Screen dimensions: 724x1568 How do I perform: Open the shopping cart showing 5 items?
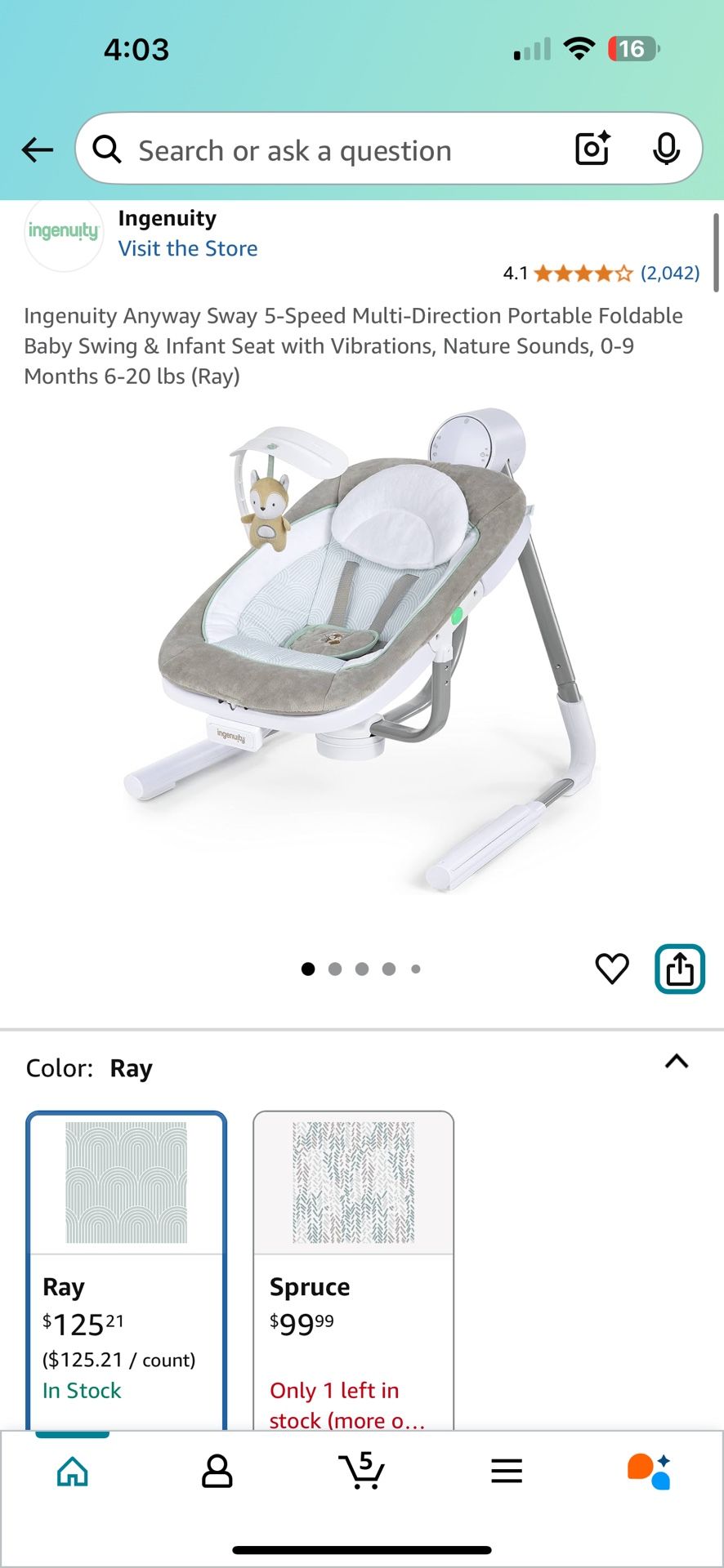coord(362,1470)
